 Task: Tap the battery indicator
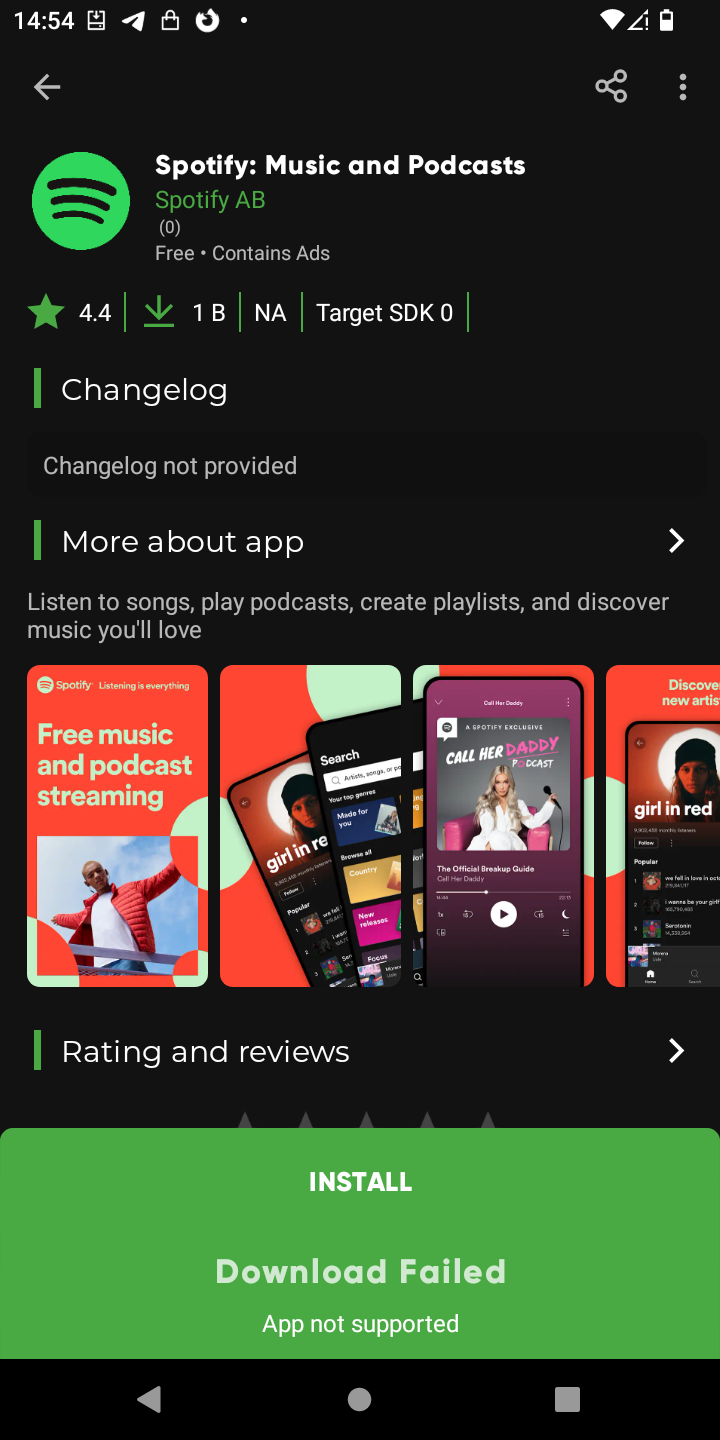coord(668,18)
